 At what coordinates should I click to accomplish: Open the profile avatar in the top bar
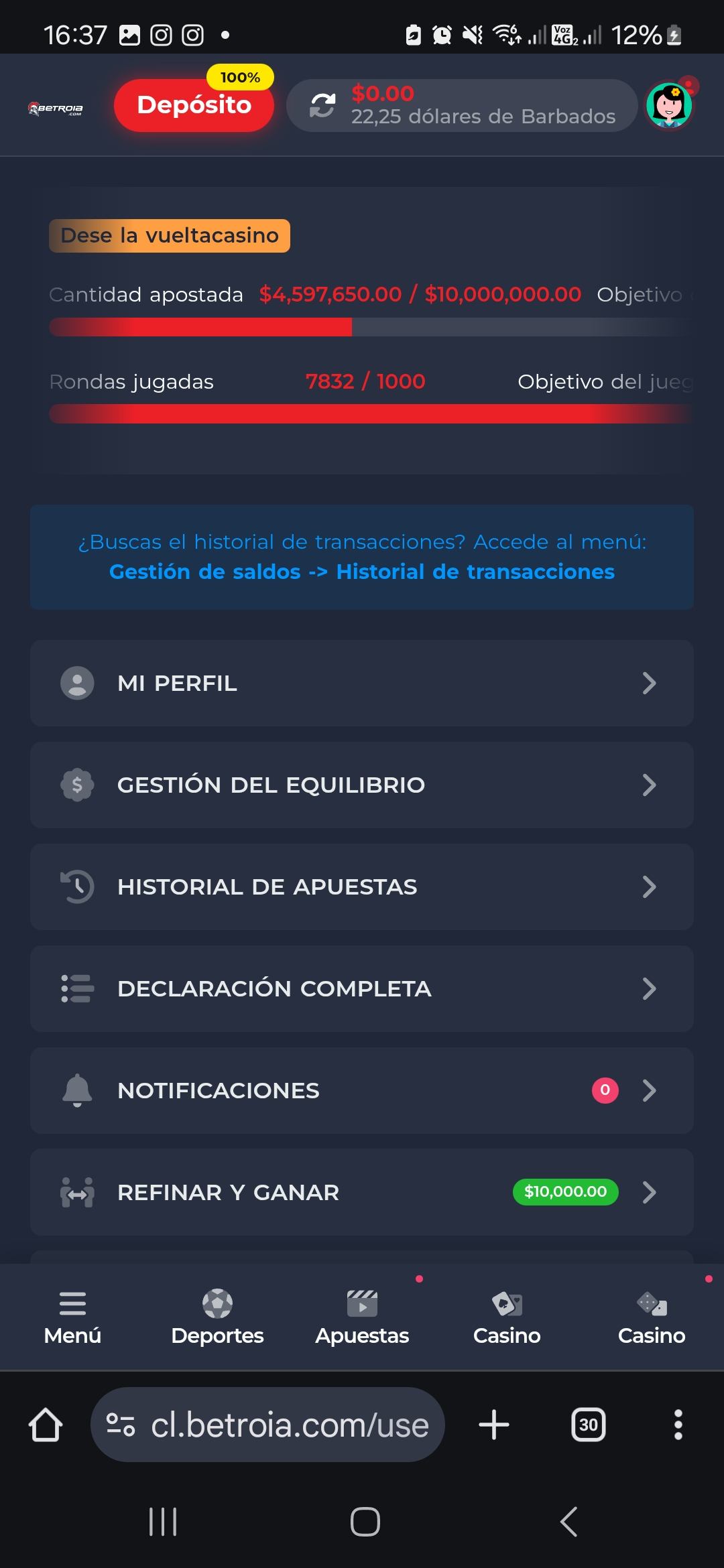[668, 105]
